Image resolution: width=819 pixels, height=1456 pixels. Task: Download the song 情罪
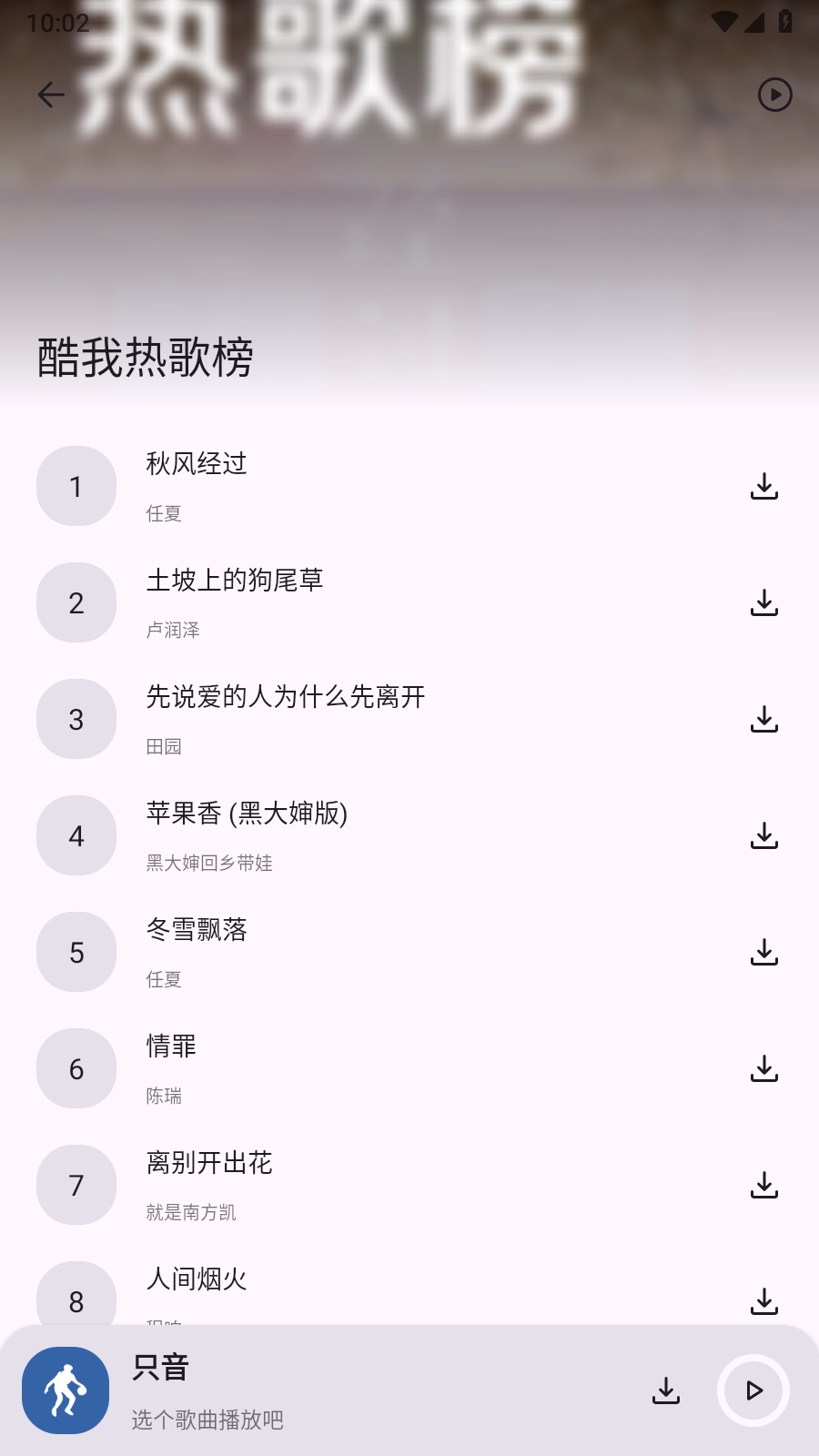tap(764, 1068)
